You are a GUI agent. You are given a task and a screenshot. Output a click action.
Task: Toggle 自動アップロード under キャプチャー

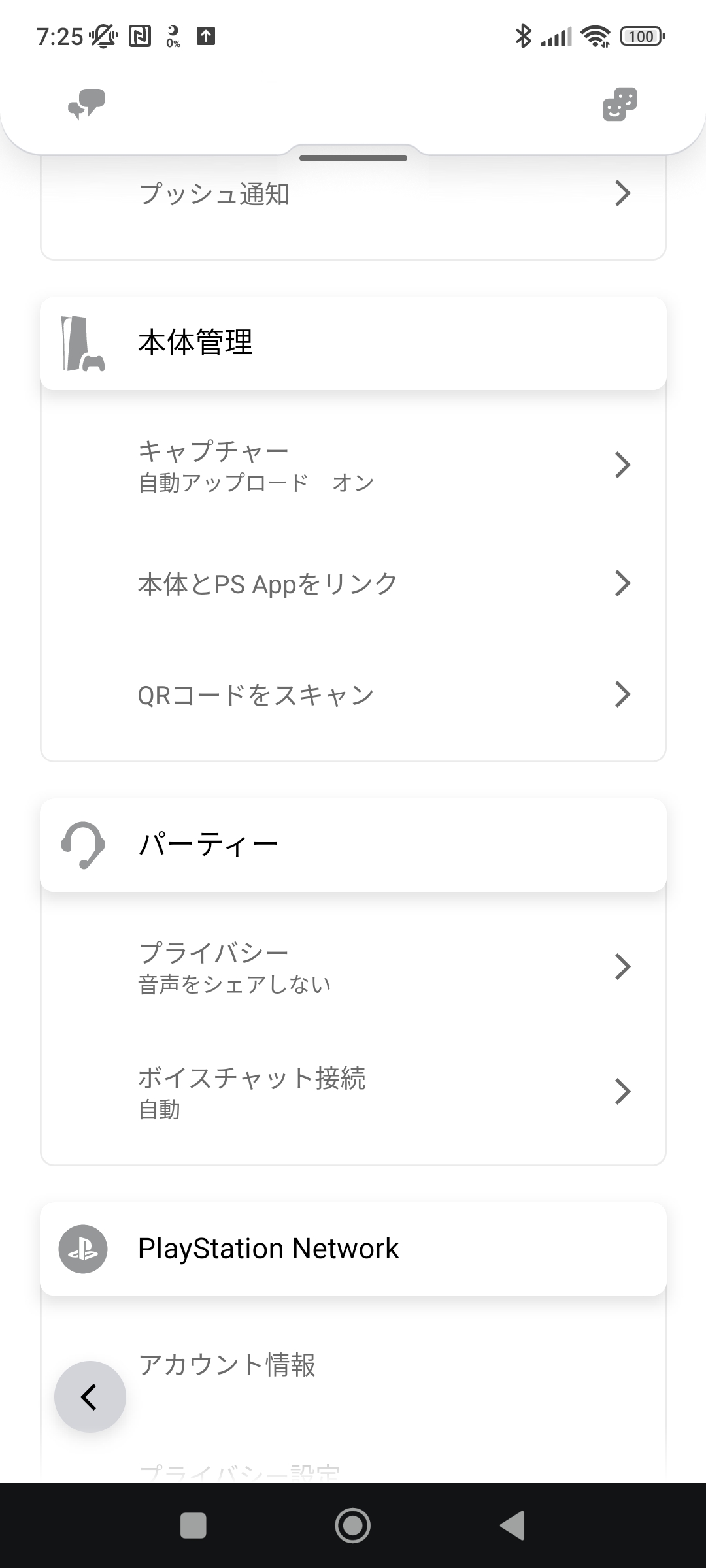(x=353, y=465)
